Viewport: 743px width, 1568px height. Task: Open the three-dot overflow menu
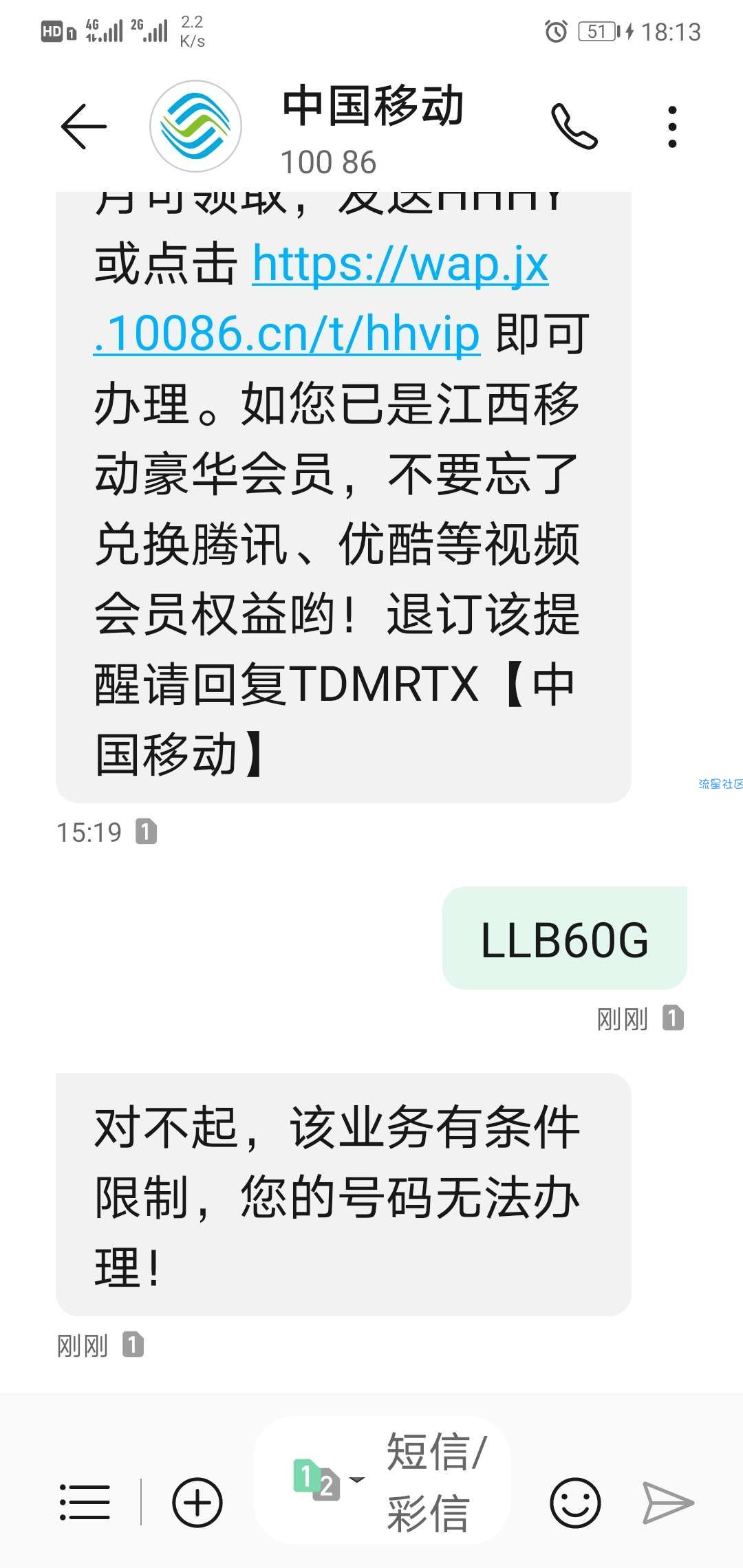coord(672,127)
